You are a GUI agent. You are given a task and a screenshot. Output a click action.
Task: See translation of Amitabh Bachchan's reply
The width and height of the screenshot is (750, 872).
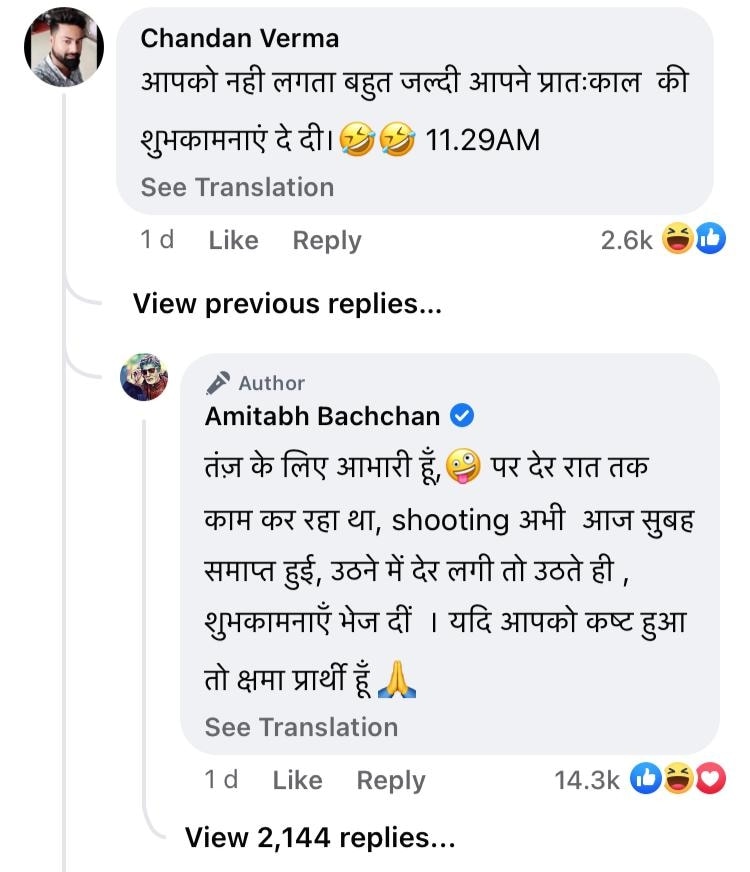point(301,727)
